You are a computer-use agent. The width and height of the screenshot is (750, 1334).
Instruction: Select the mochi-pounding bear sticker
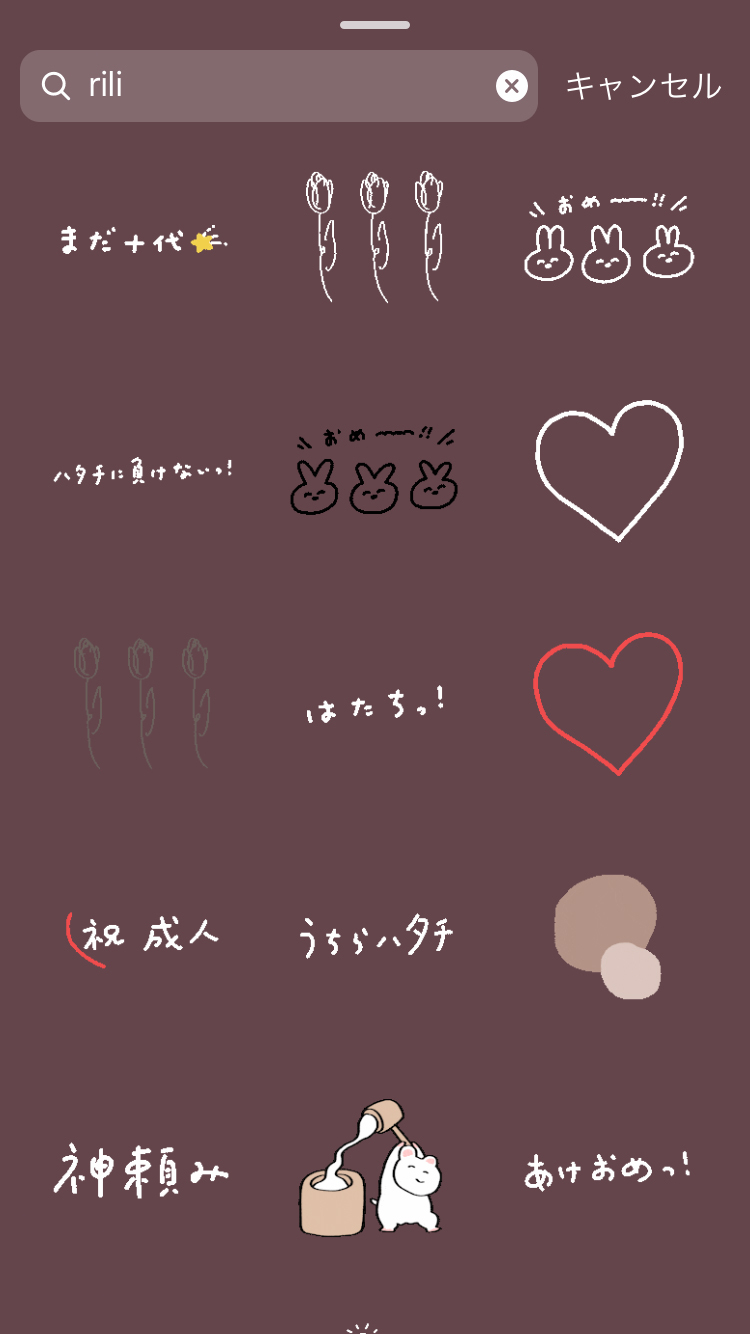pyautogui.click(x=374, y=1170)
